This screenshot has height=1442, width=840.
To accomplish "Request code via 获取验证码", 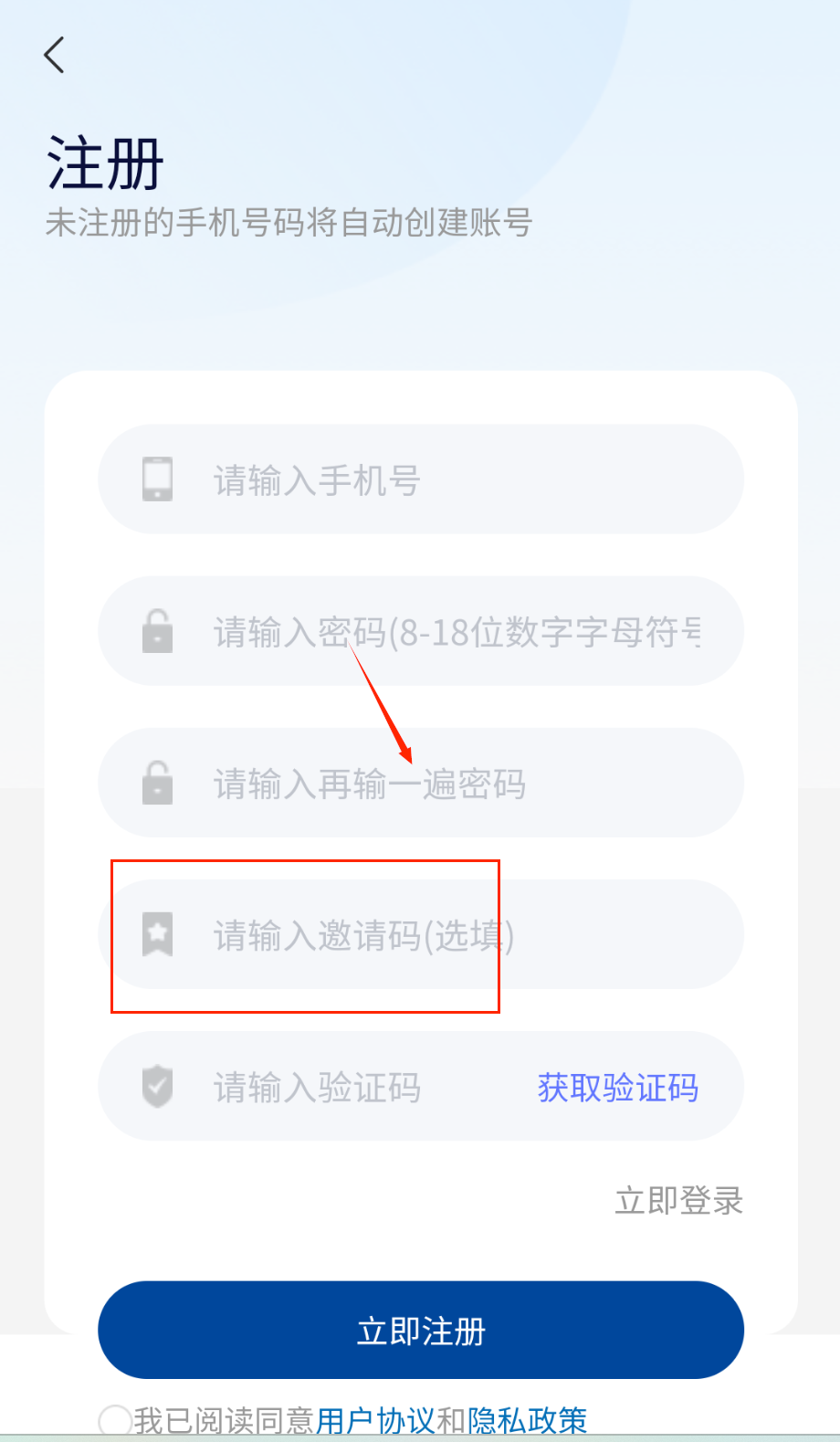I will click(x=617, y=1087).
